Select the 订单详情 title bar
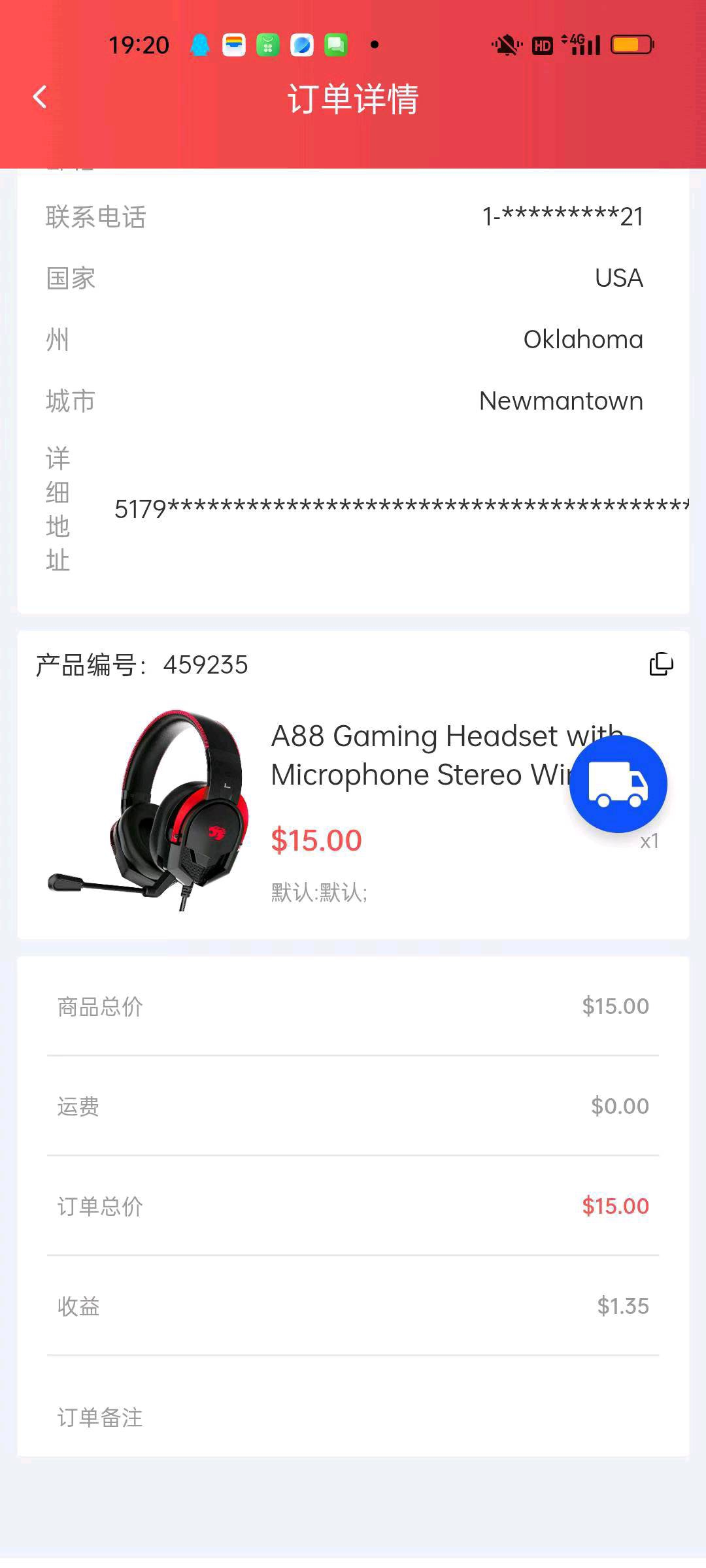This screenshot has height=1568, width=706. coord(353,99)
